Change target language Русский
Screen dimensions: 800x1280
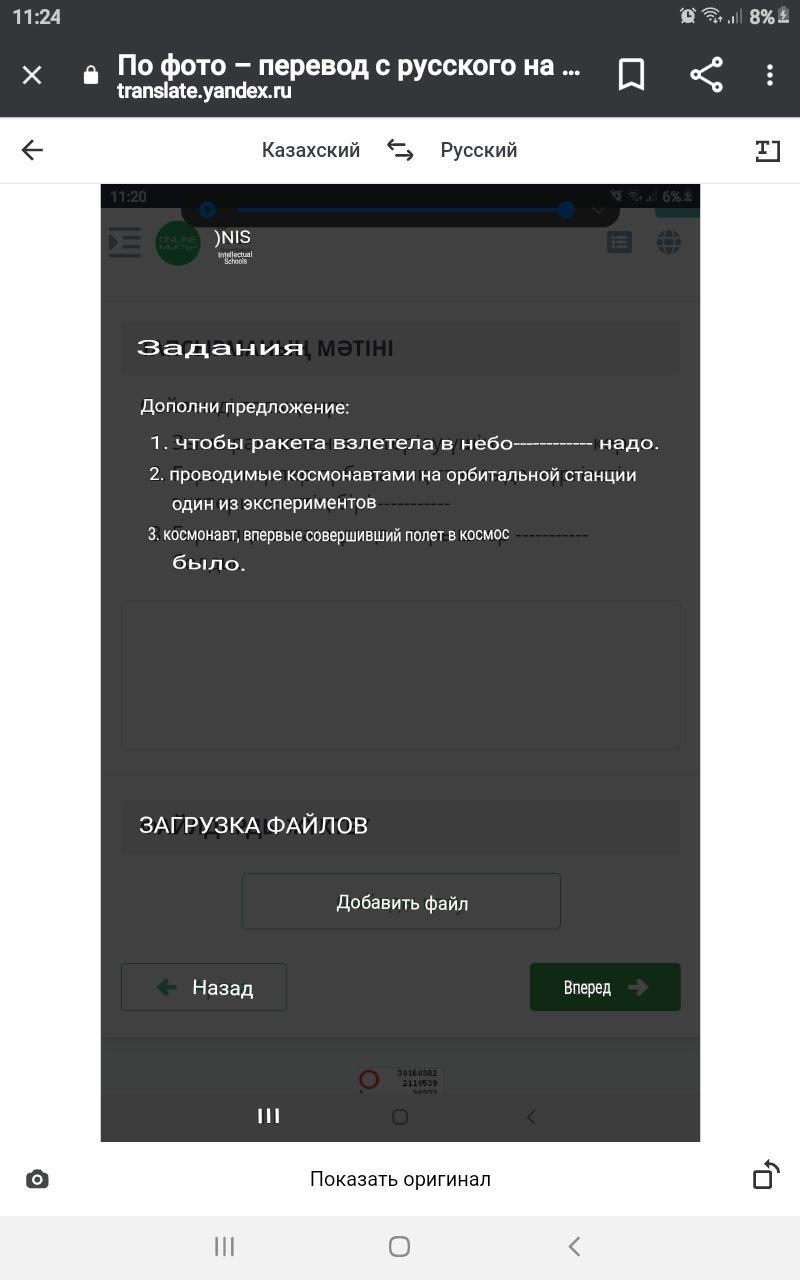click(x=478, y=150)
